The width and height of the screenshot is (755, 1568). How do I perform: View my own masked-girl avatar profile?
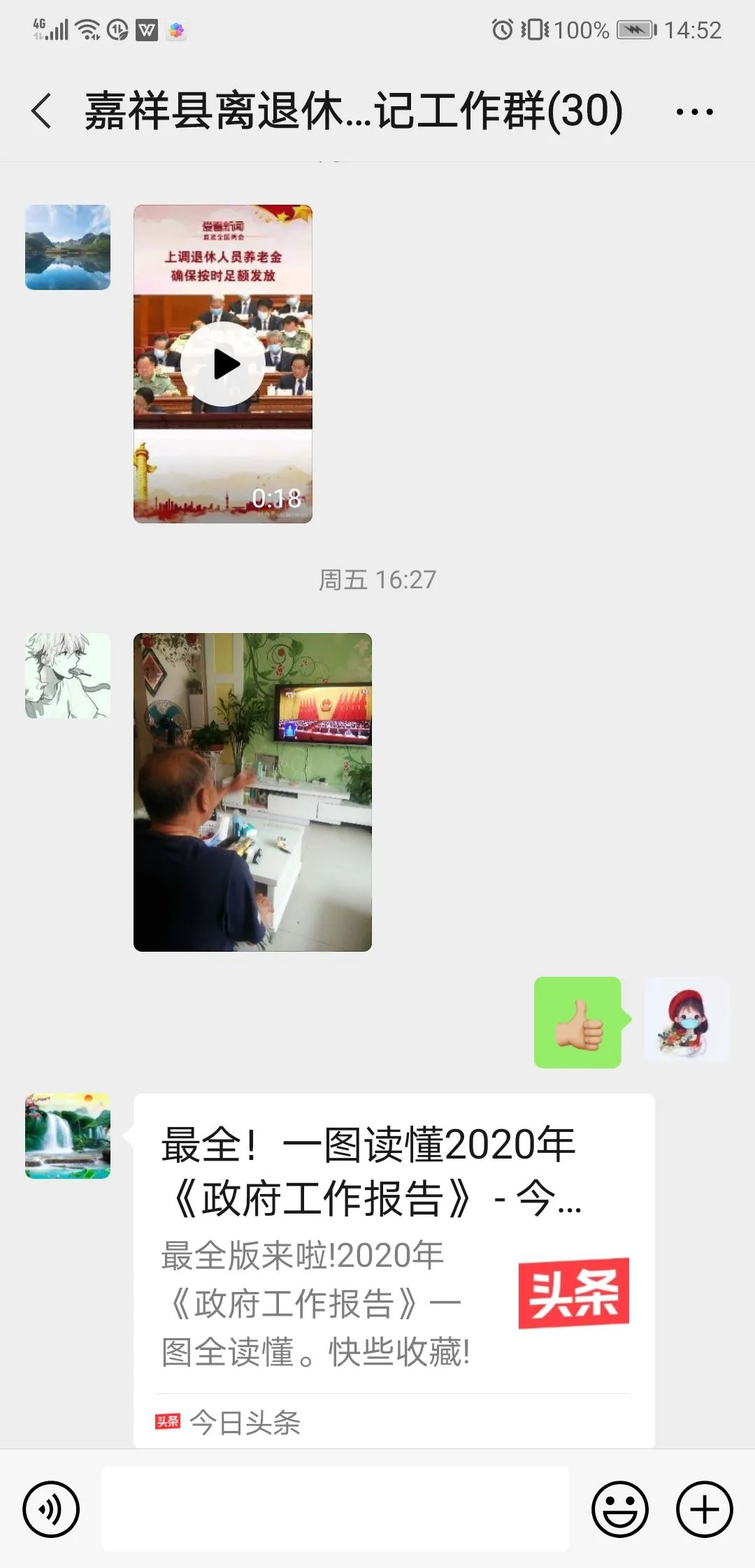(x=686, y=1019)
